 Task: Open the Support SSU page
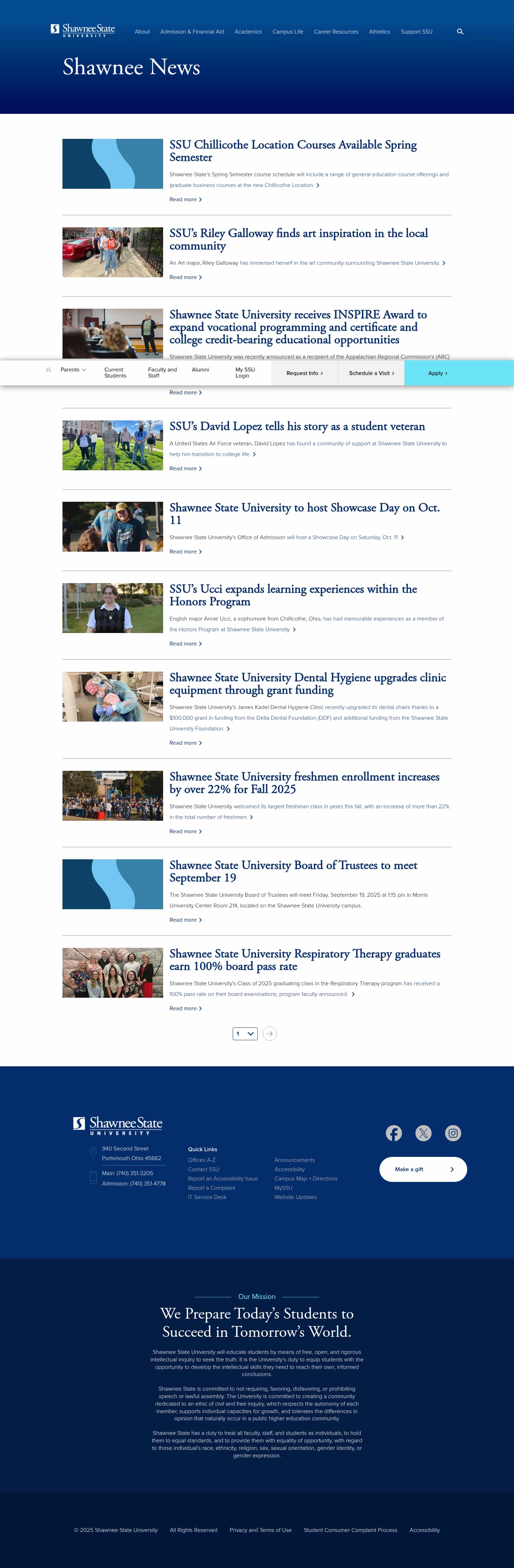point(416,32)
